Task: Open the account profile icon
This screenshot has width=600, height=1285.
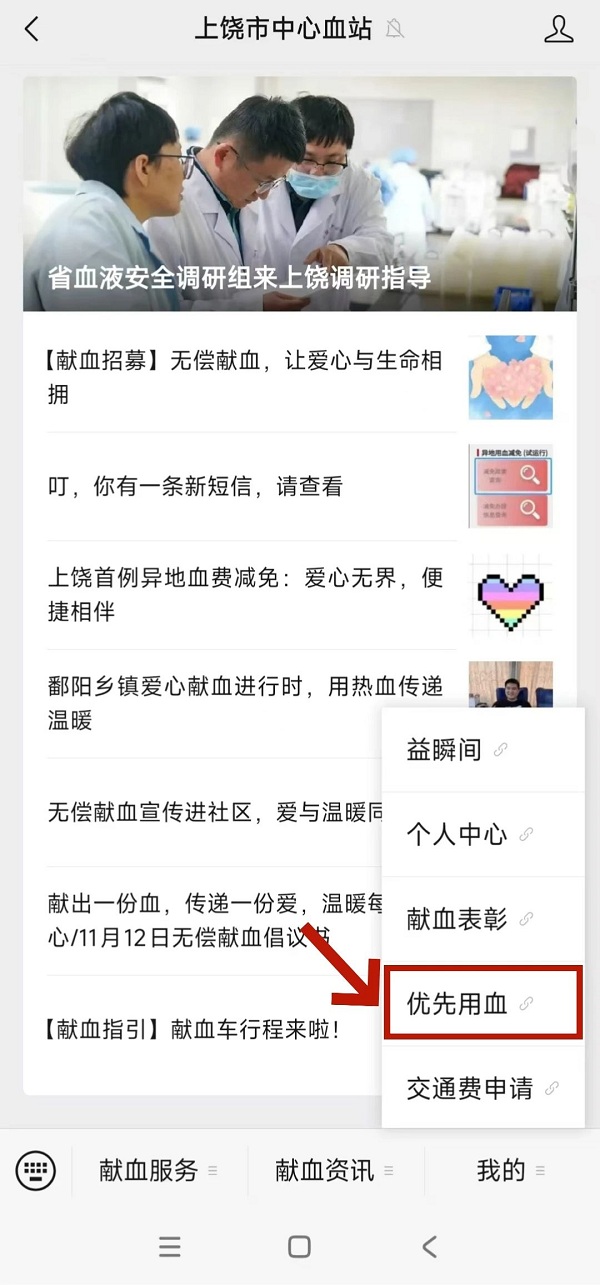Action: tap(558, 30)
